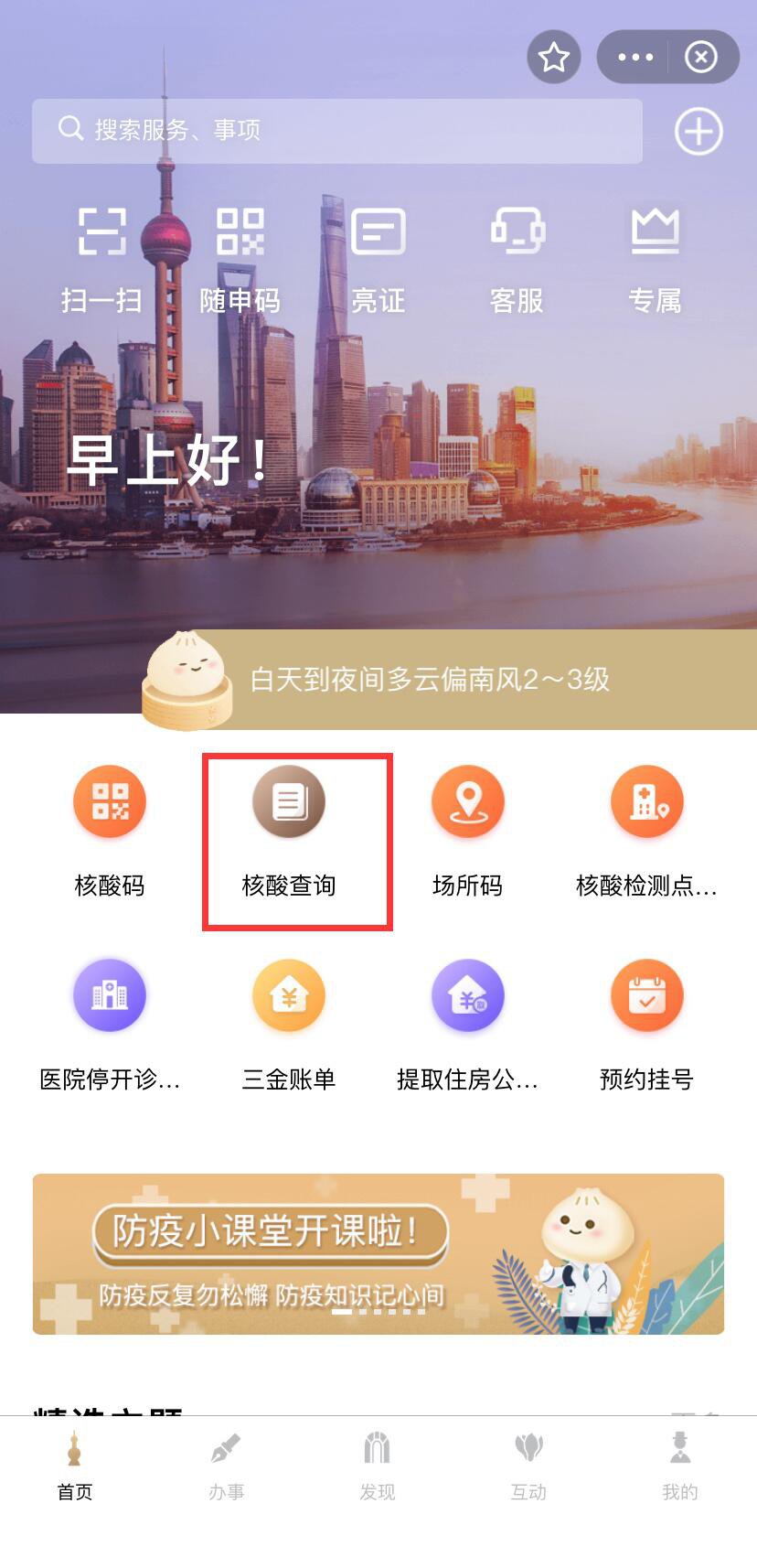This screenshot has width=757, height=1568.
Task: Favorite this mini program with the star
Action: pyautogui.click(x=553, y=58)
